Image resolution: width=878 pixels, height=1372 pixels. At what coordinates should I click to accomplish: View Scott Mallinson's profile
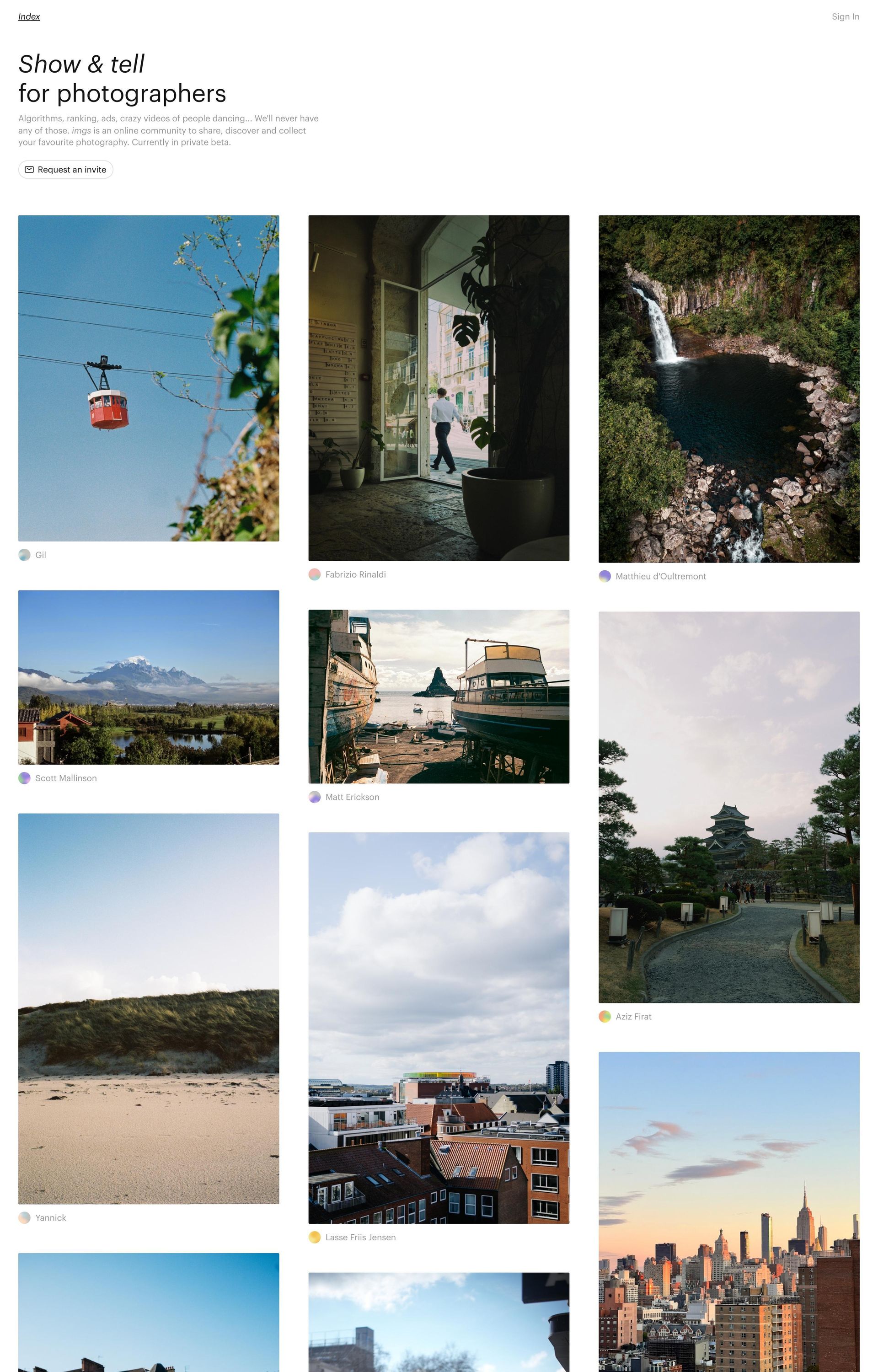coord(65,778)
